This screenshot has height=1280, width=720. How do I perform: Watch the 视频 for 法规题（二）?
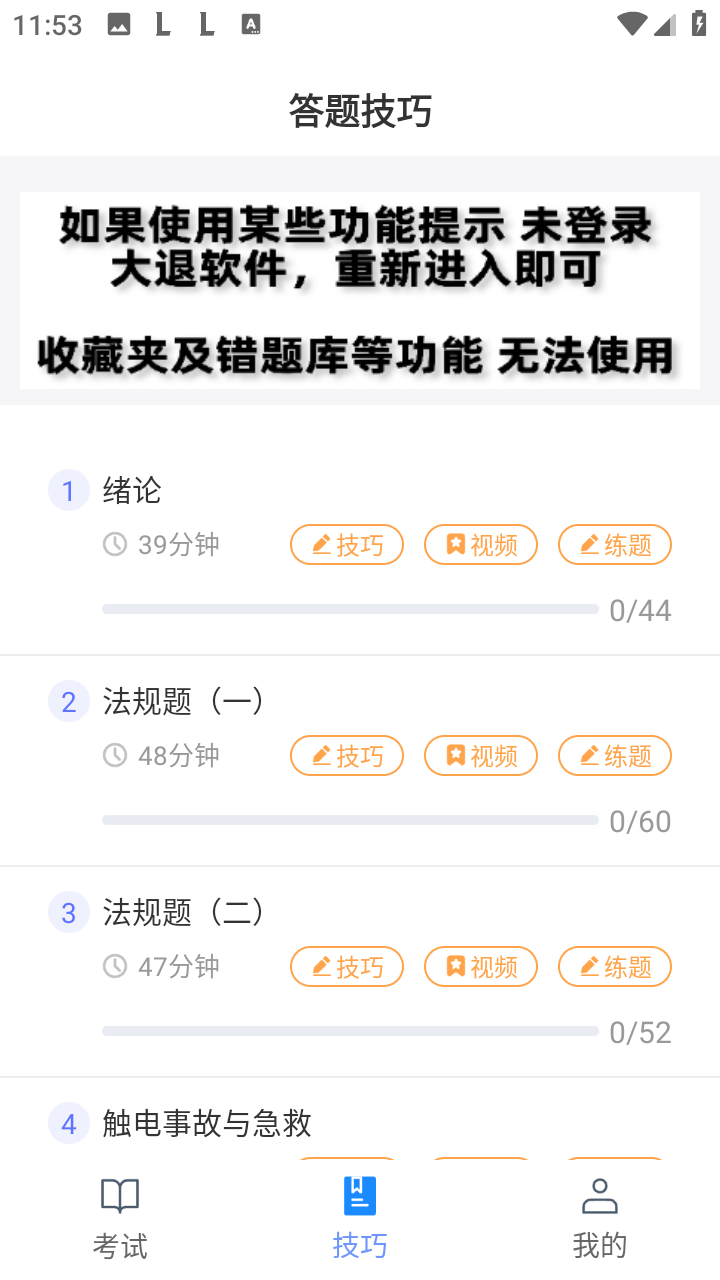click(481, 967)
